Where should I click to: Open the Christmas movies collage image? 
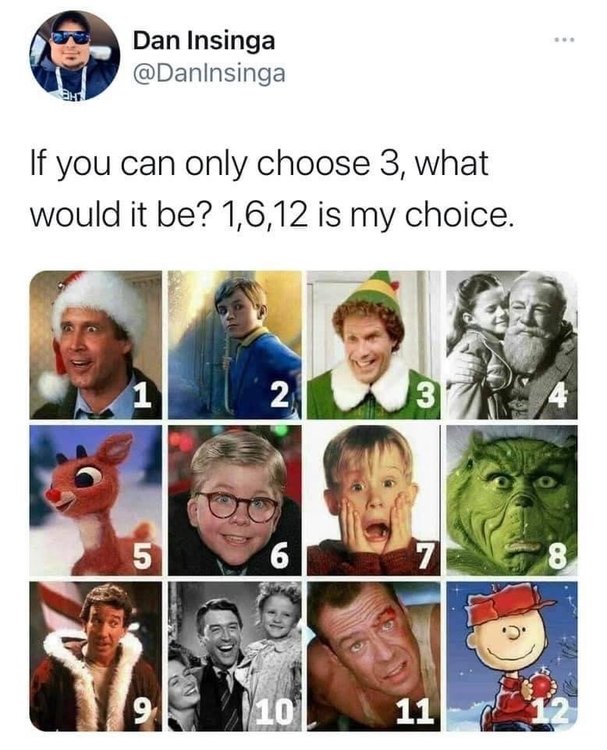tap(303, 500)
